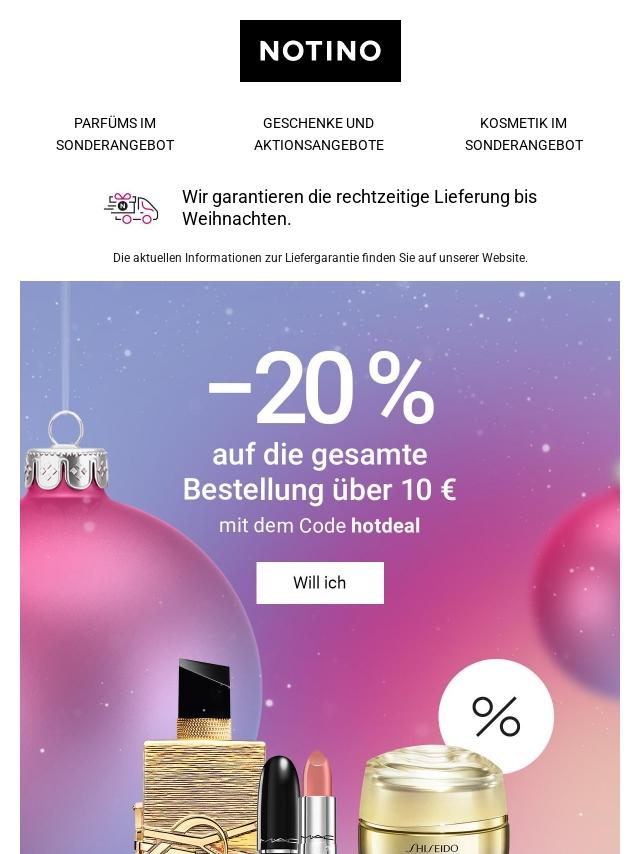Open Parfüms im Sonderangebot link

(115, 134)
